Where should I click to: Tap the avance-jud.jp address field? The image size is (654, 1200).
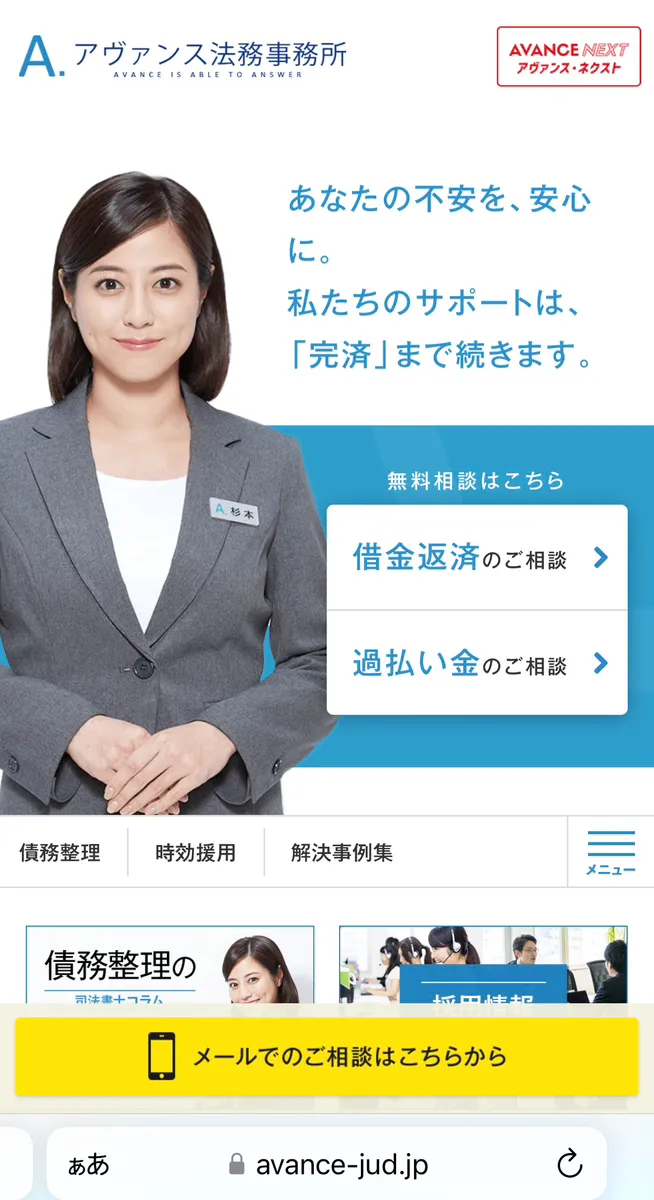tap(330, 1164)
